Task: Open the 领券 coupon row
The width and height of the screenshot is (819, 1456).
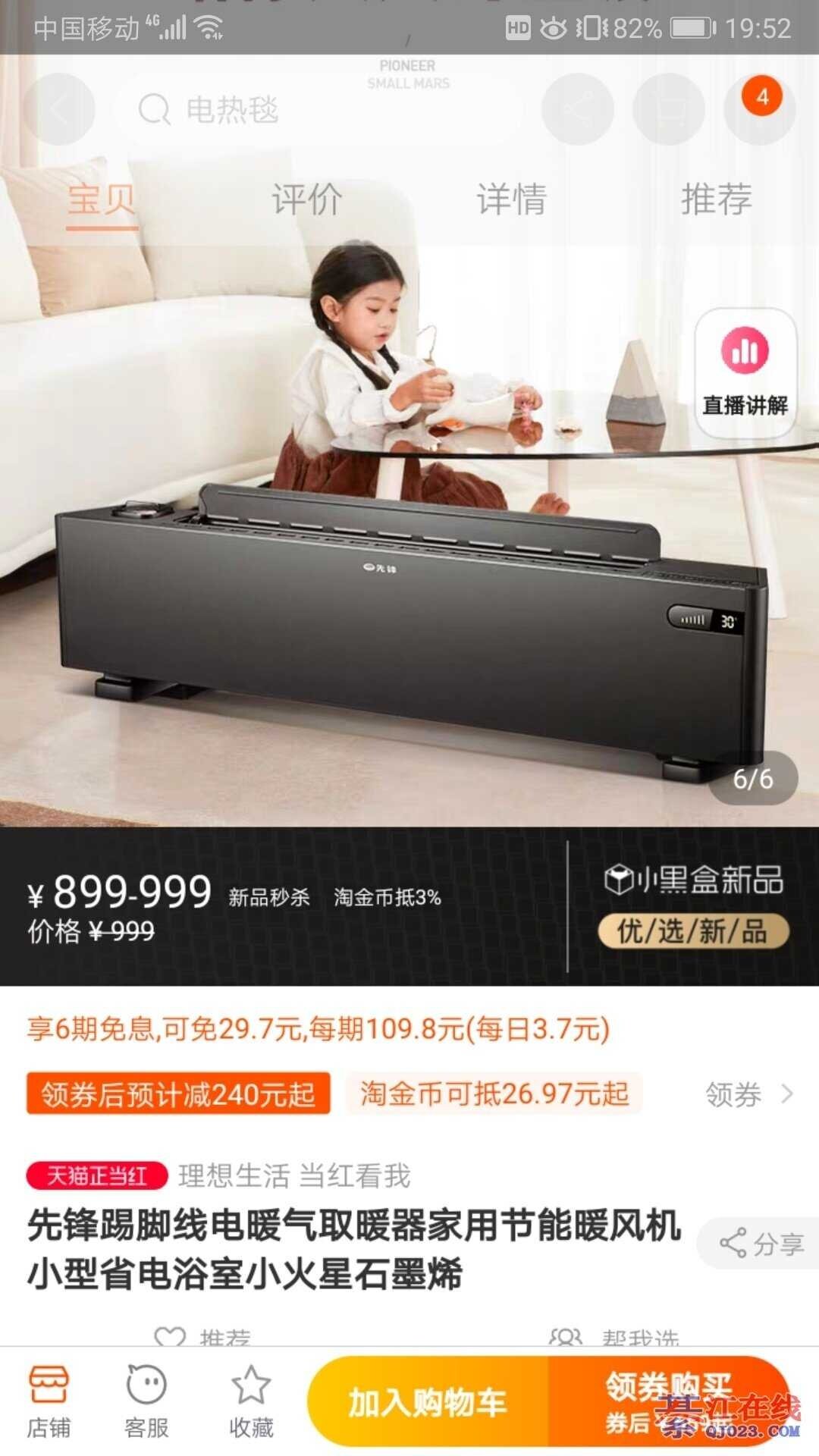Action: pyautogui.click(x=747, y=1094)
